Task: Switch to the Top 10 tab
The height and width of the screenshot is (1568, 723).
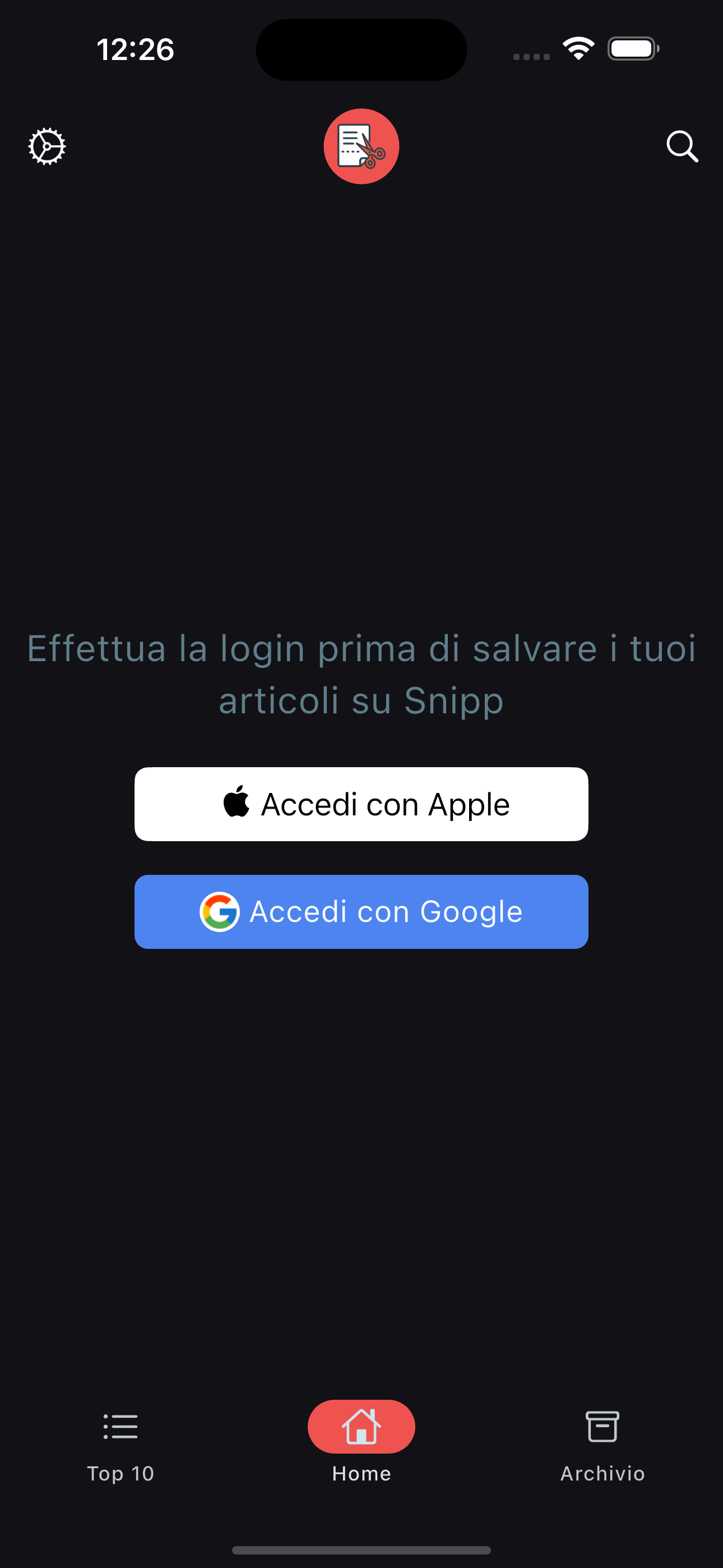Action: point(121,1446)
